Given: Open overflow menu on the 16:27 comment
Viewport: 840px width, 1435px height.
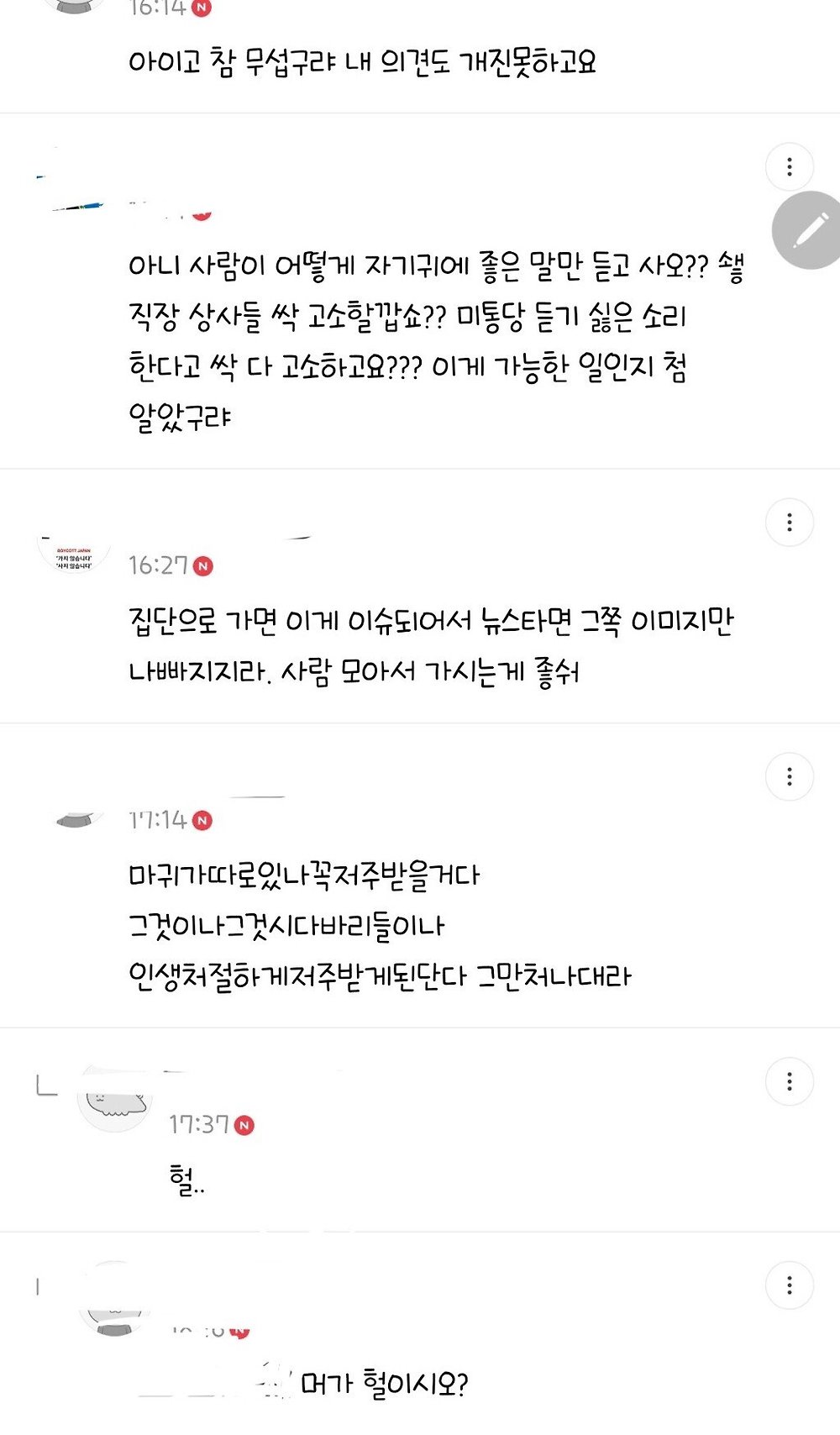Looking at the screenshot, I should tap(789, 523).
